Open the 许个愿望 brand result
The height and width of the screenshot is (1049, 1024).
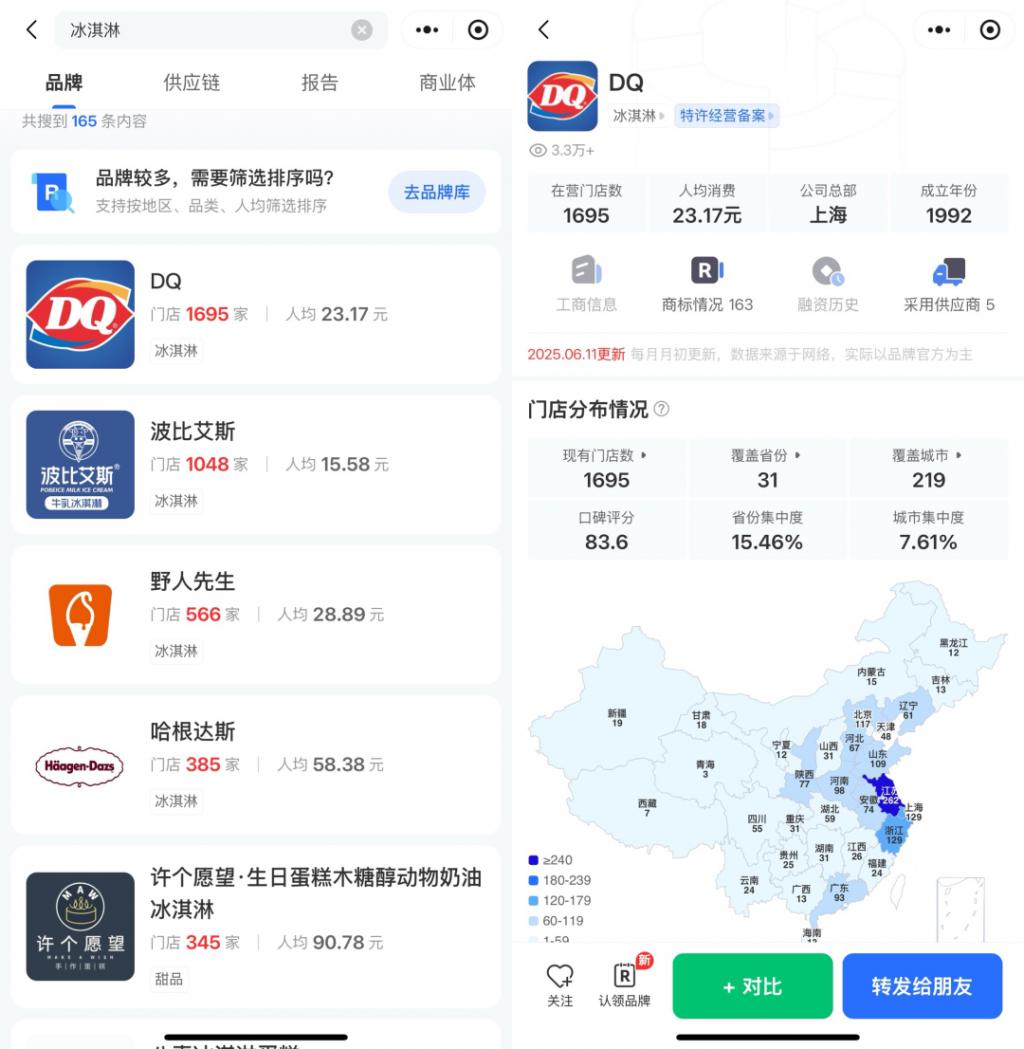[256, 925]
